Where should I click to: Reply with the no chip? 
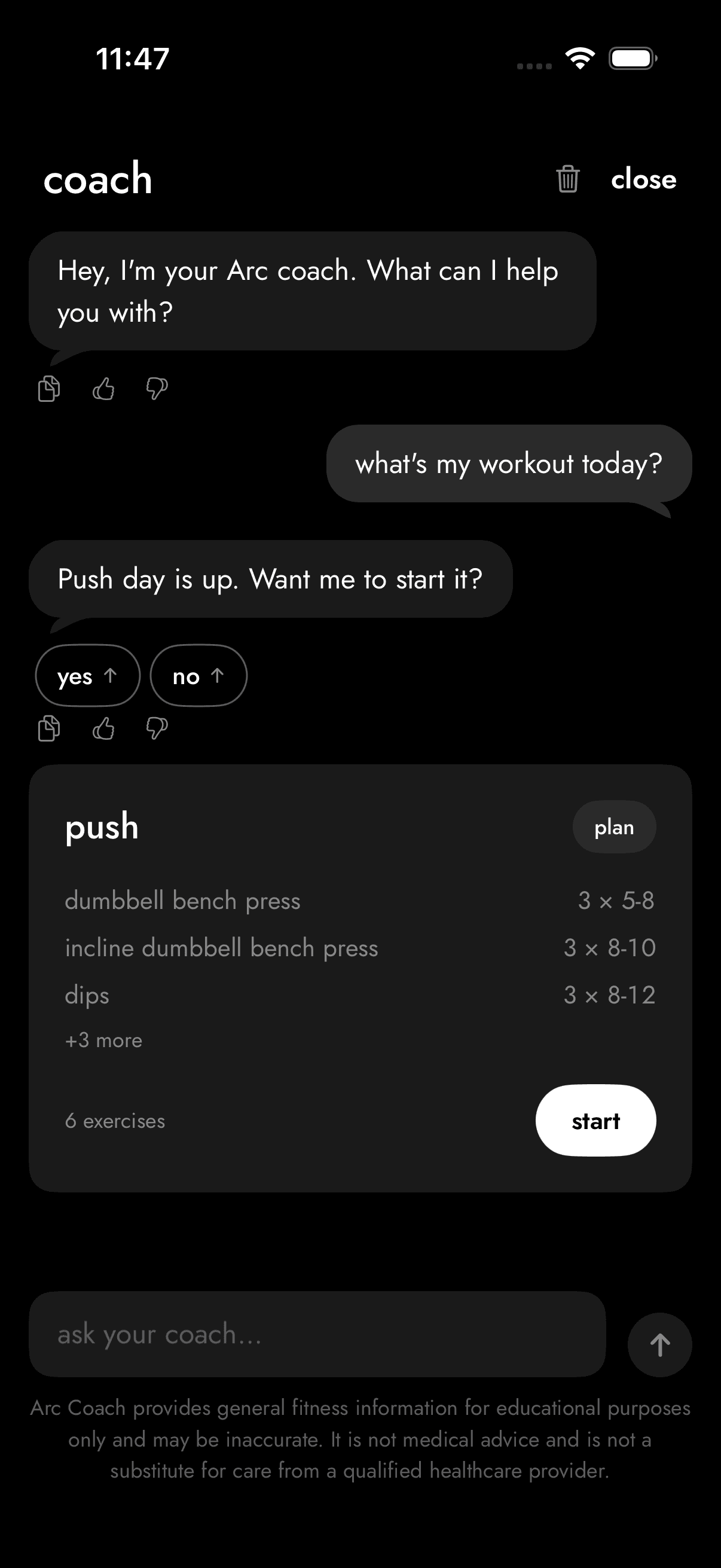[x=198, y=676]
